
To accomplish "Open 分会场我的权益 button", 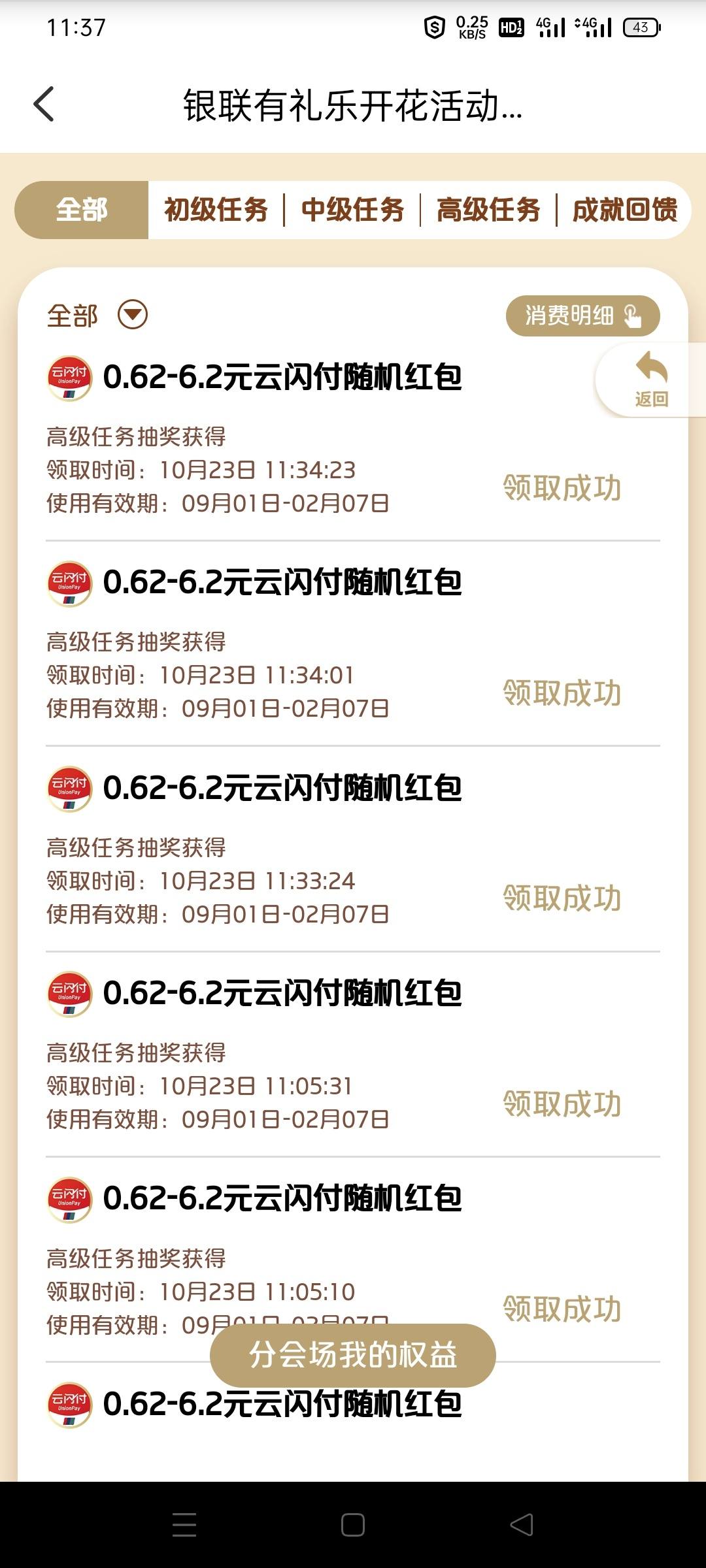I will pos(353,1355).
